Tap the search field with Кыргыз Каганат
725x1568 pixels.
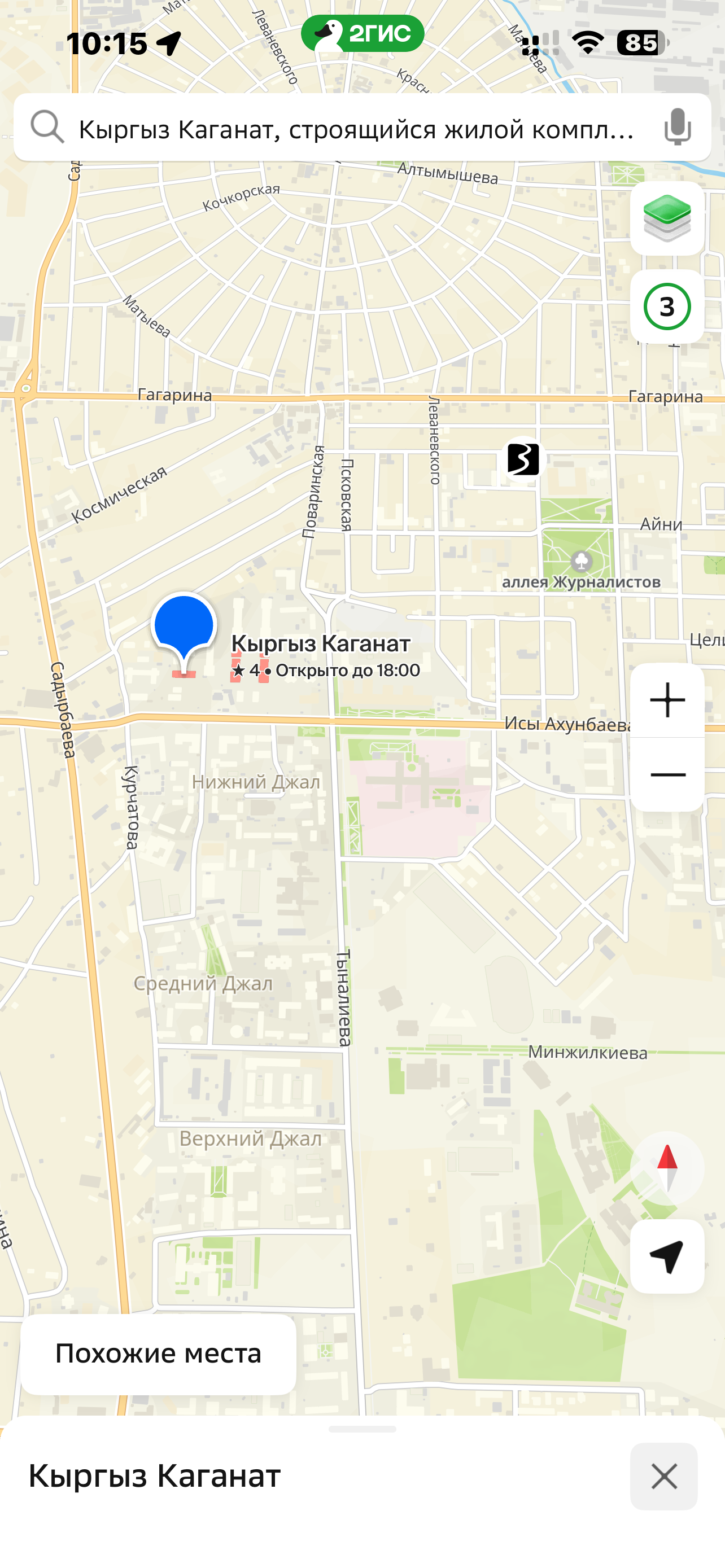pyautogui.click(x=356, y=129)
